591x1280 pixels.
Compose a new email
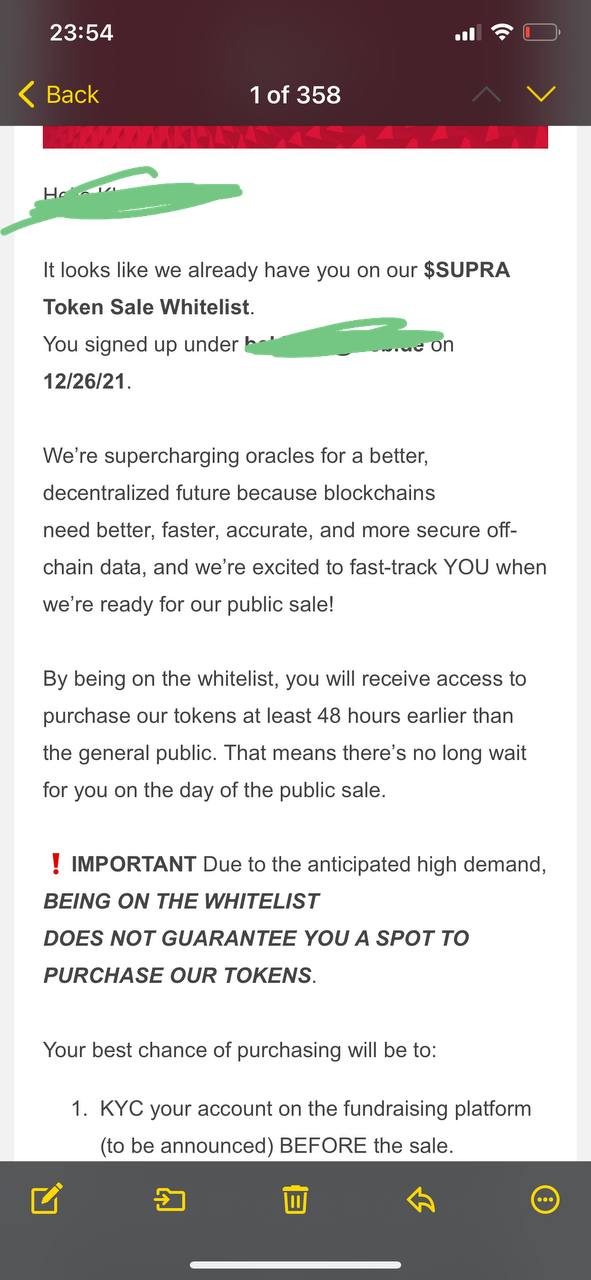click(47, 1198)
